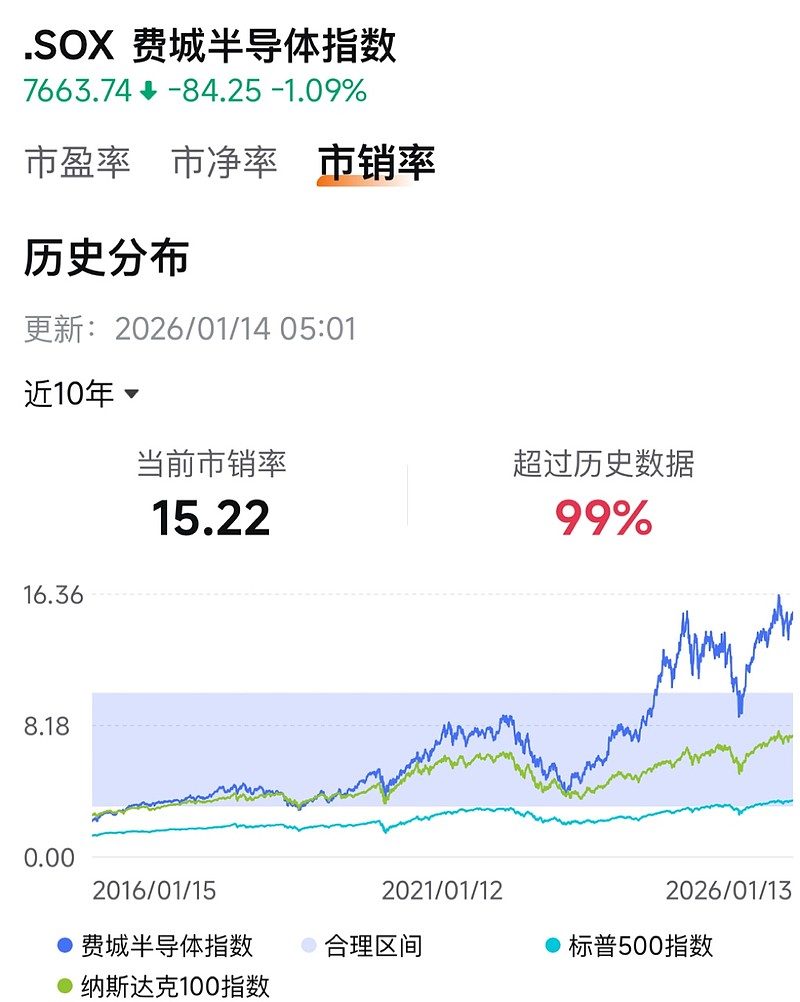The height and width of the screenshot is (1002, 800).
Task: Open the 近10年 time range dropdown
Action: [x=82, y=394]
